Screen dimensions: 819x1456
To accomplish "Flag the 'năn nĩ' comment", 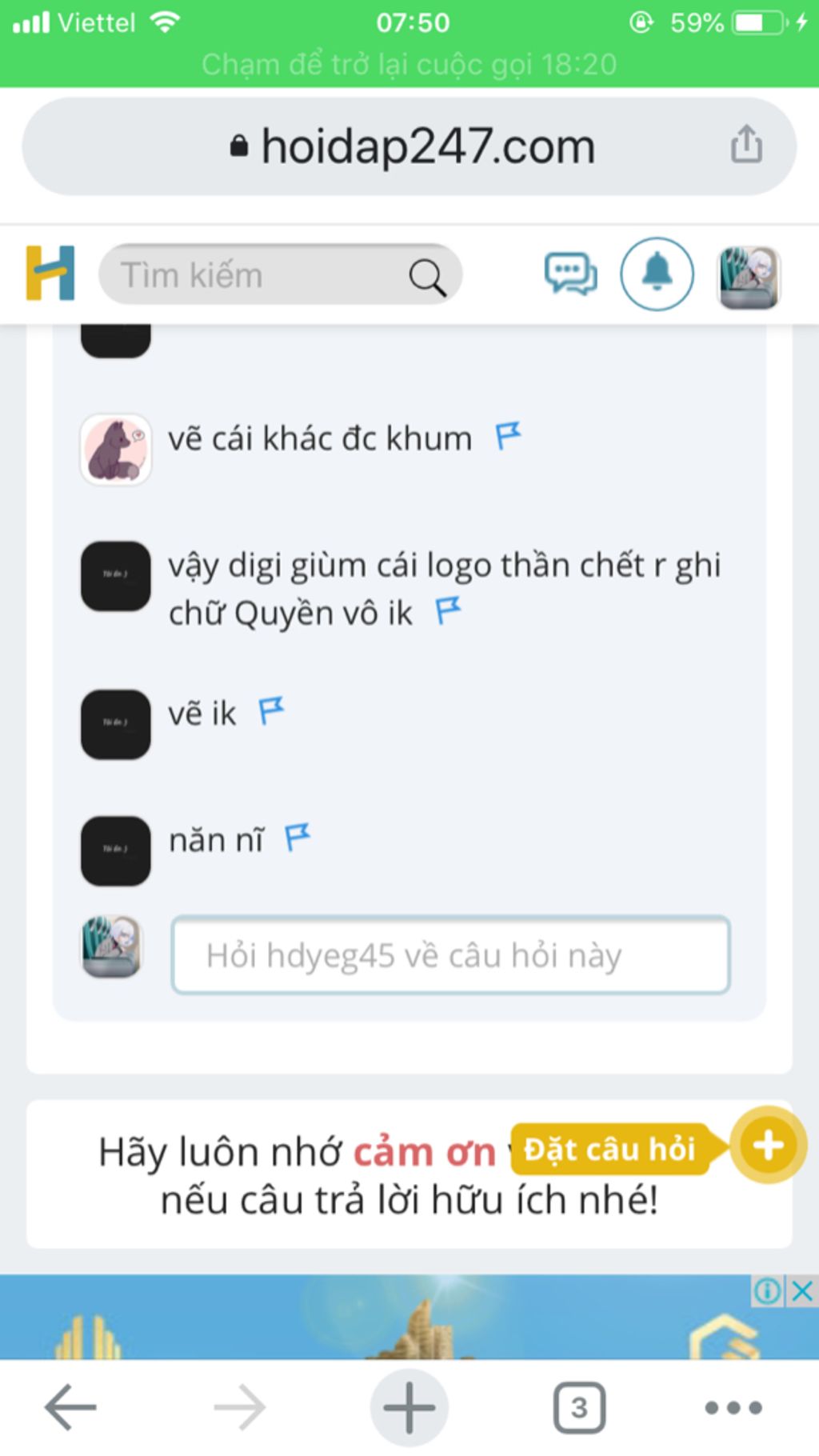I will point(298,838).
